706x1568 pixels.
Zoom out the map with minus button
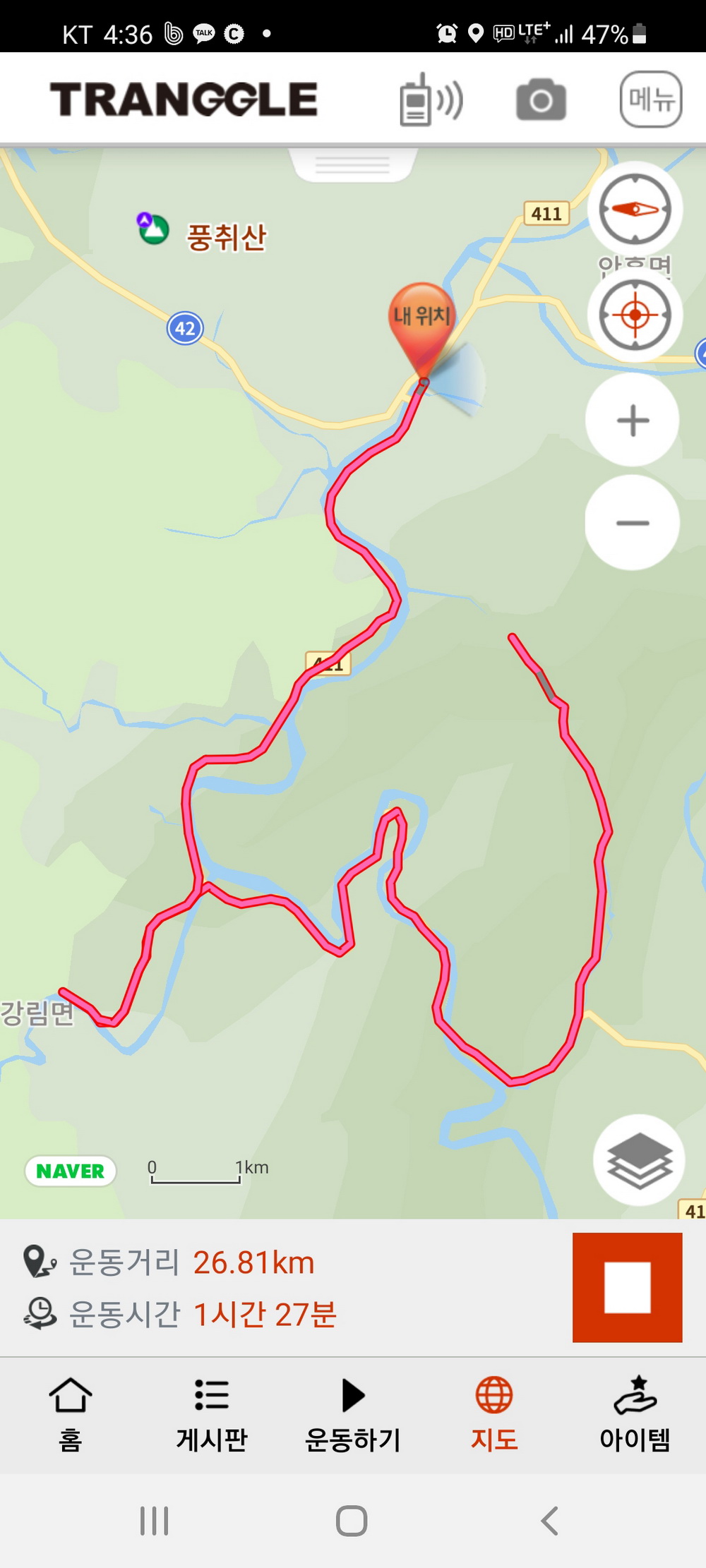[x=633, y=523]
